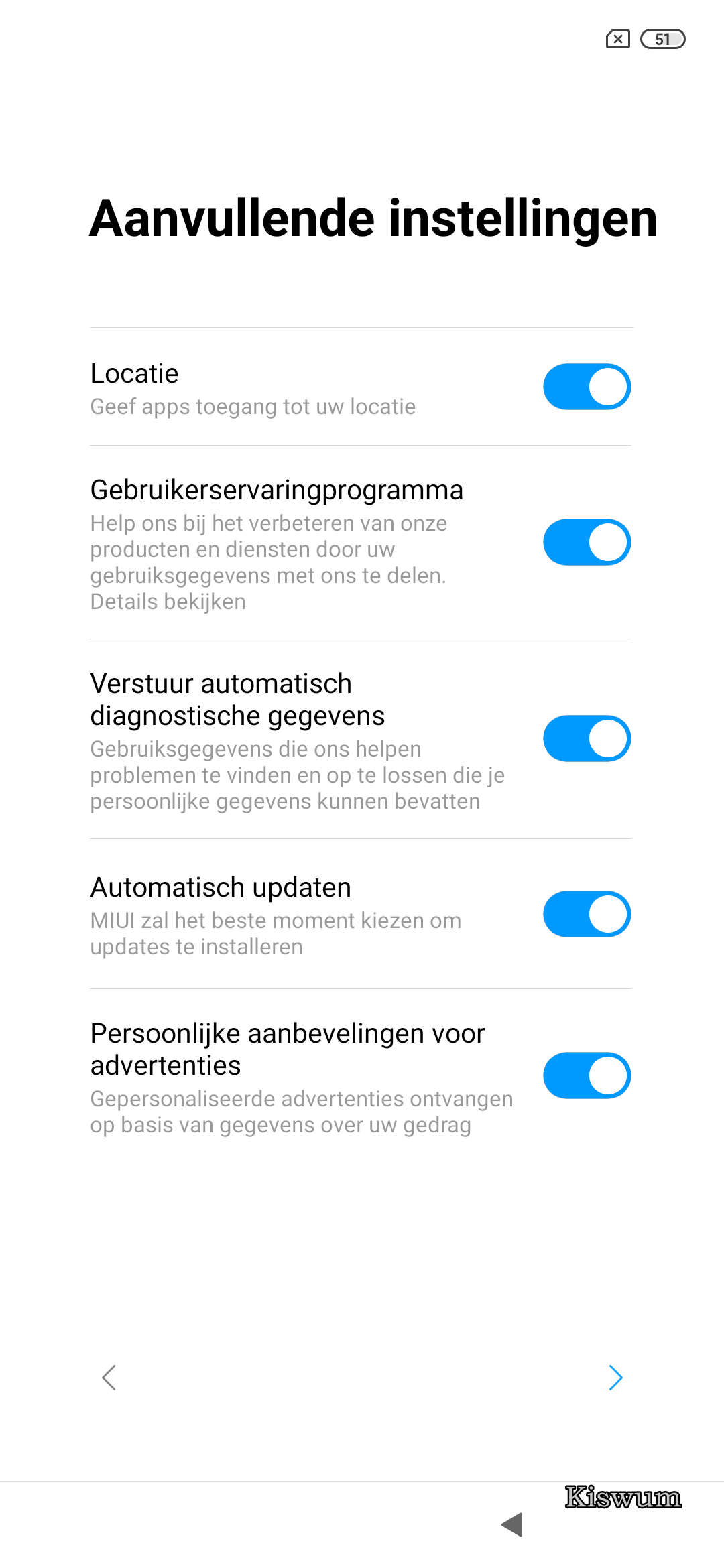Disable the Gebruikerservaringprogramma toggle
Viewport: 724px width, 1568px height.
pyautogui.click(x=587, y=542)
